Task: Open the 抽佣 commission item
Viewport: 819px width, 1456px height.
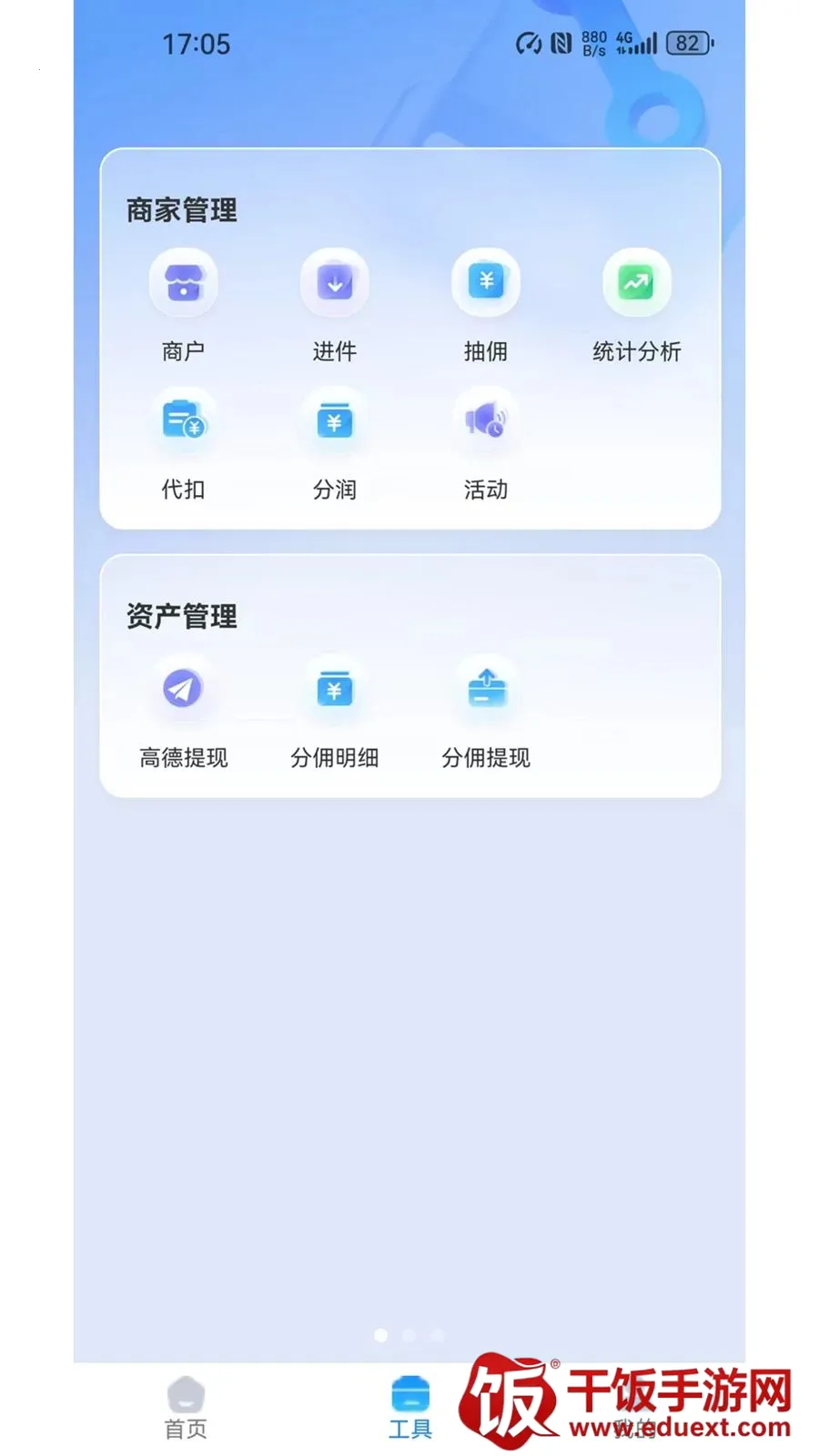Action: pos(485,305)
